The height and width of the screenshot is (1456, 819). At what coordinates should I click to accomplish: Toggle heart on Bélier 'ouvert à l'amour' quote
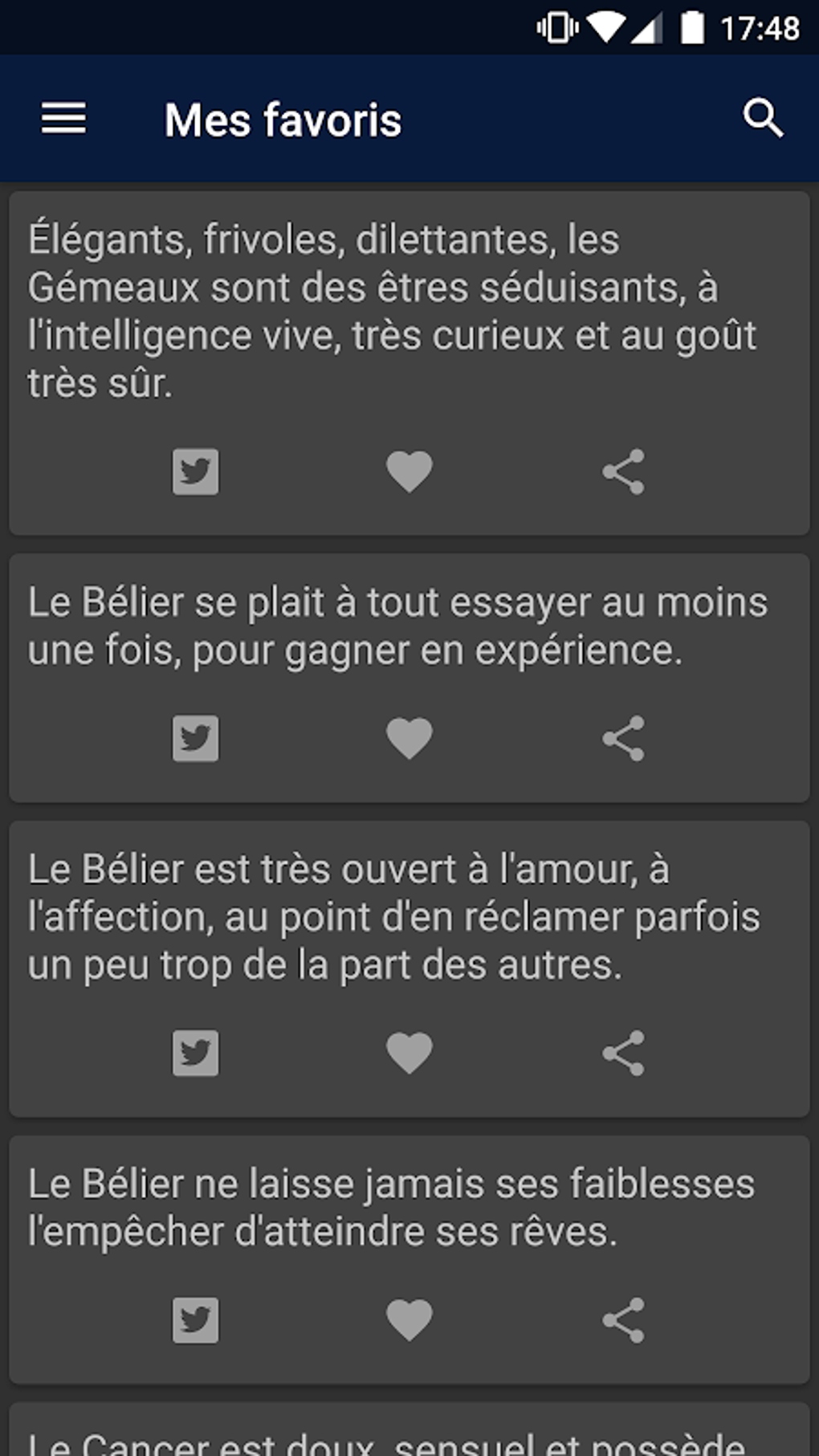tap(409, 1053)
